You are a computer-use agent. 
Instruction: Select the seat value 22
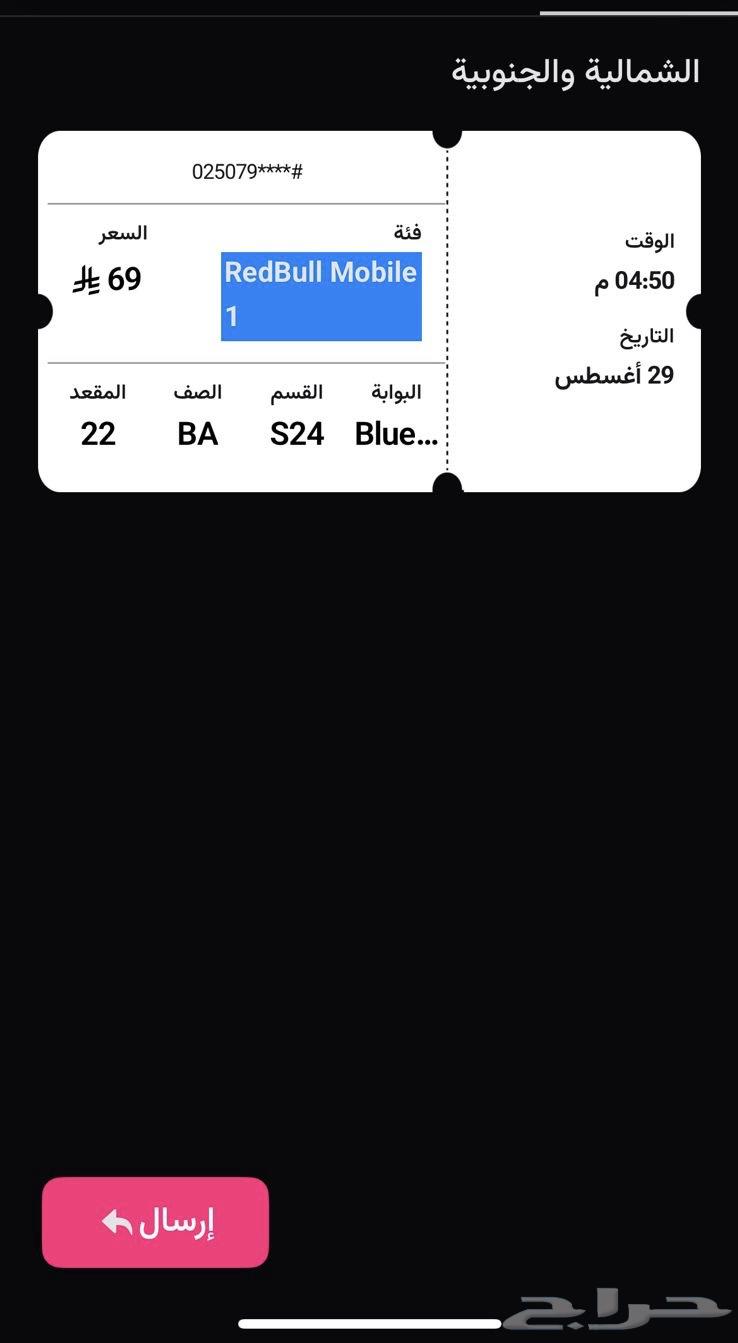point(98,434)
